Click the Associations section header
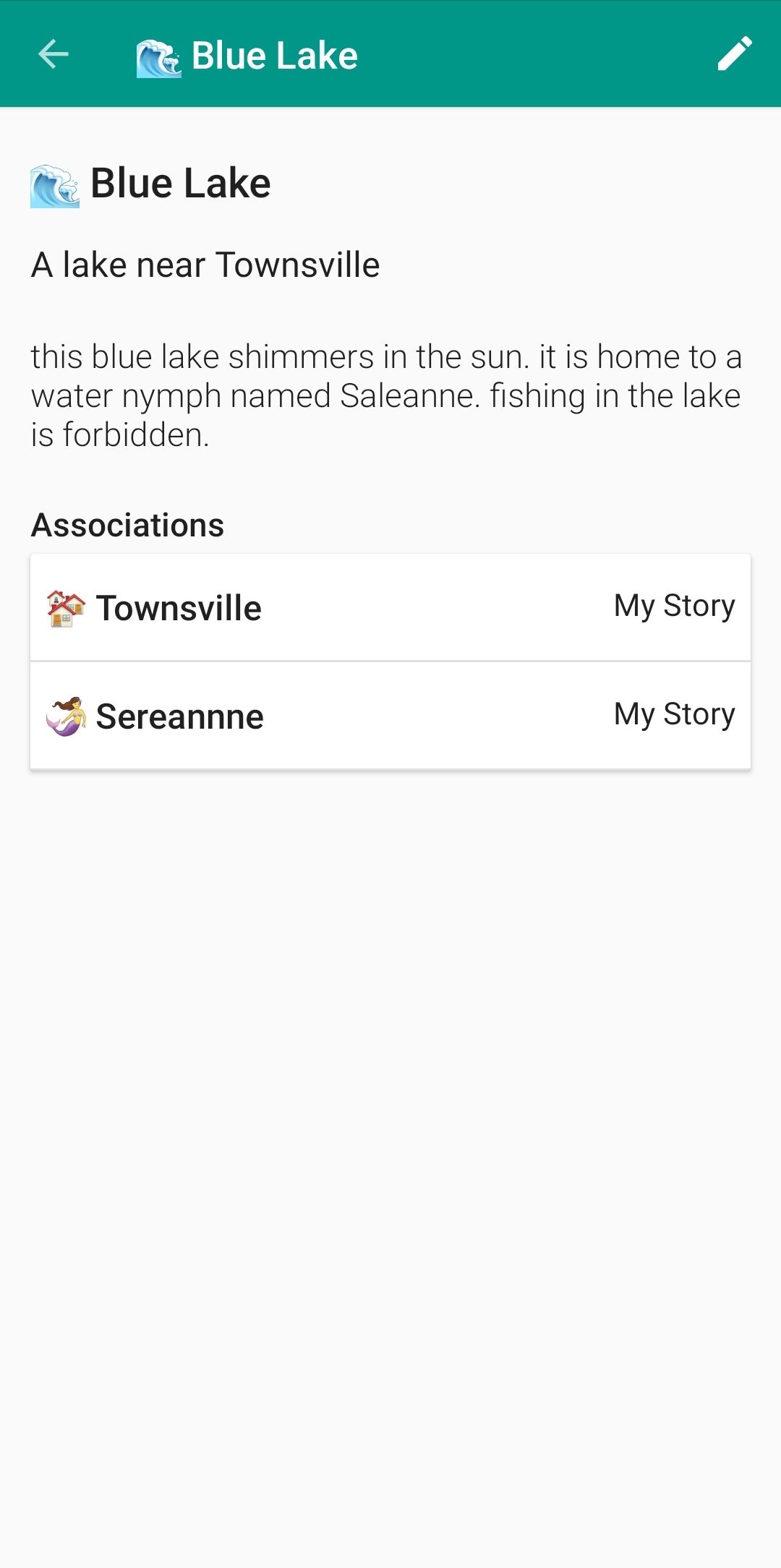 (x=127, y=526)
